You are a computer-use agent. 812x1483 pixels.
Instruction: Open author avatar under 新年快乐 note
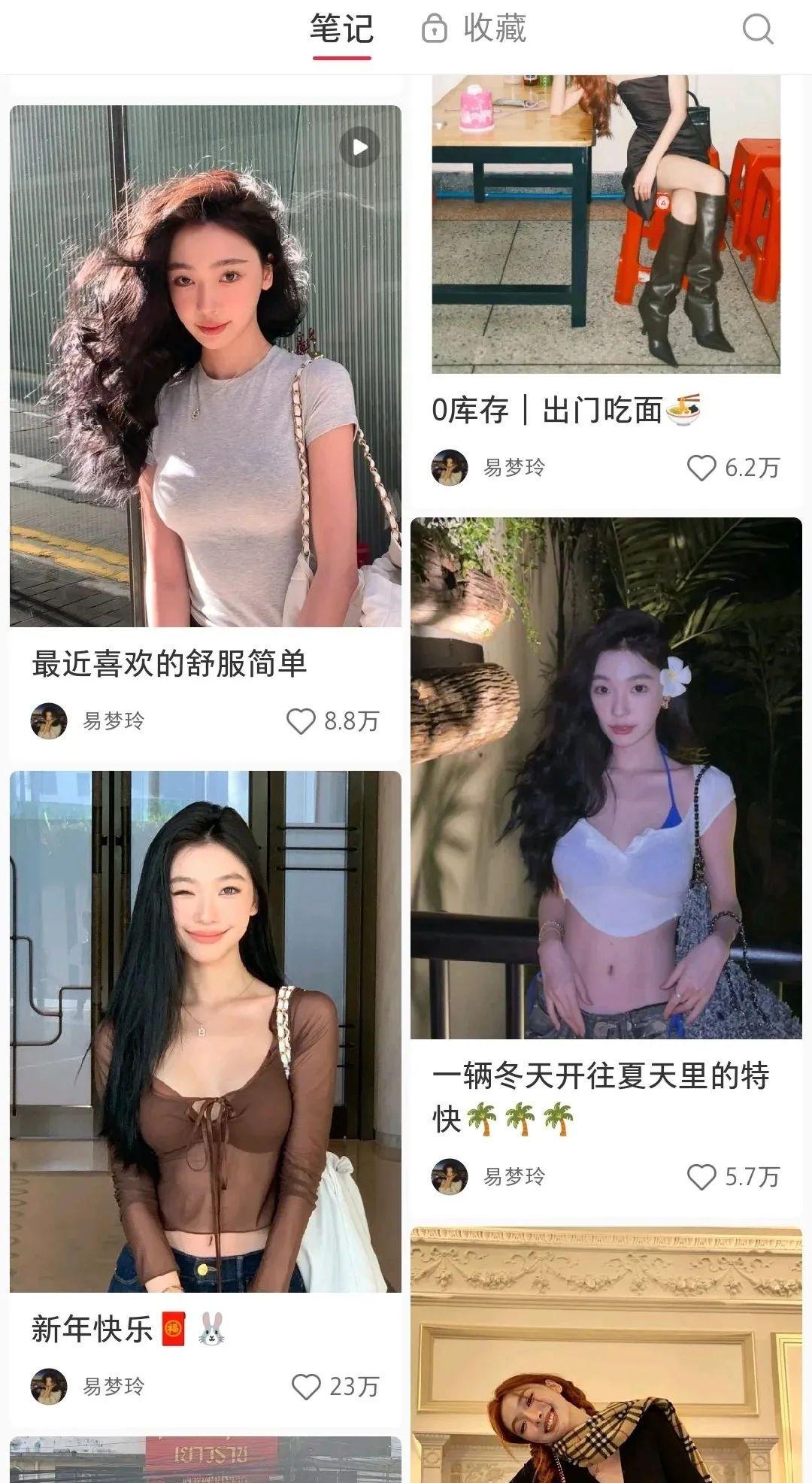coord(49,1386)
